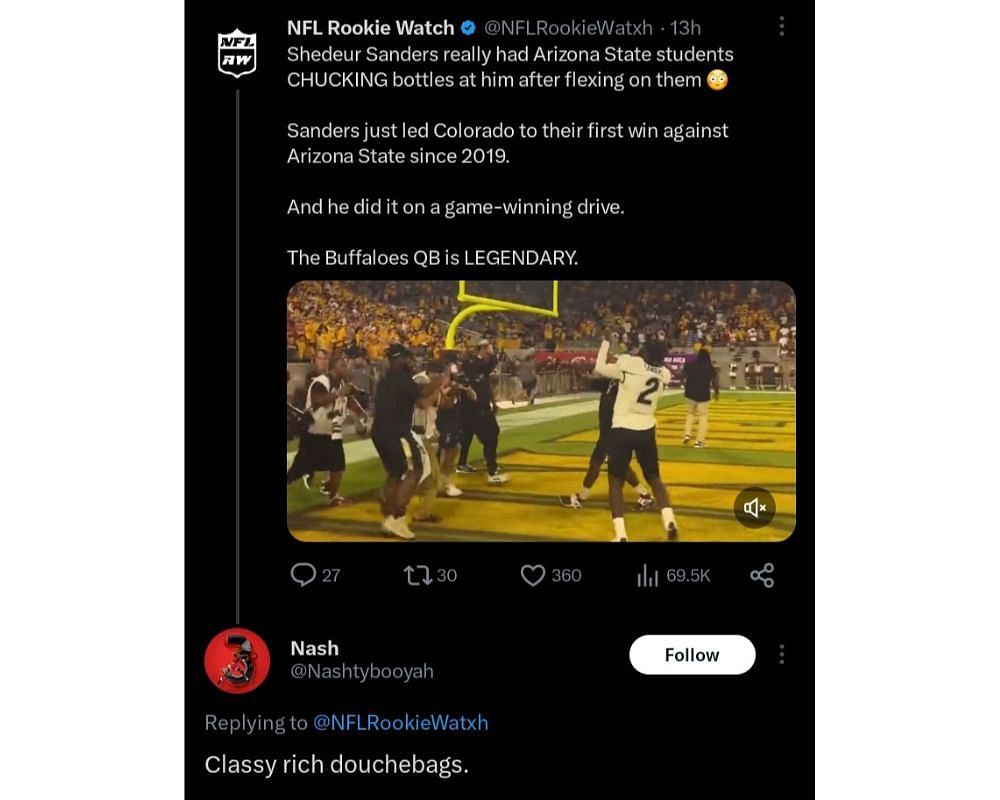
Task: Repost the NFL Rookie Watch tweet
Action: coord(415,575)
